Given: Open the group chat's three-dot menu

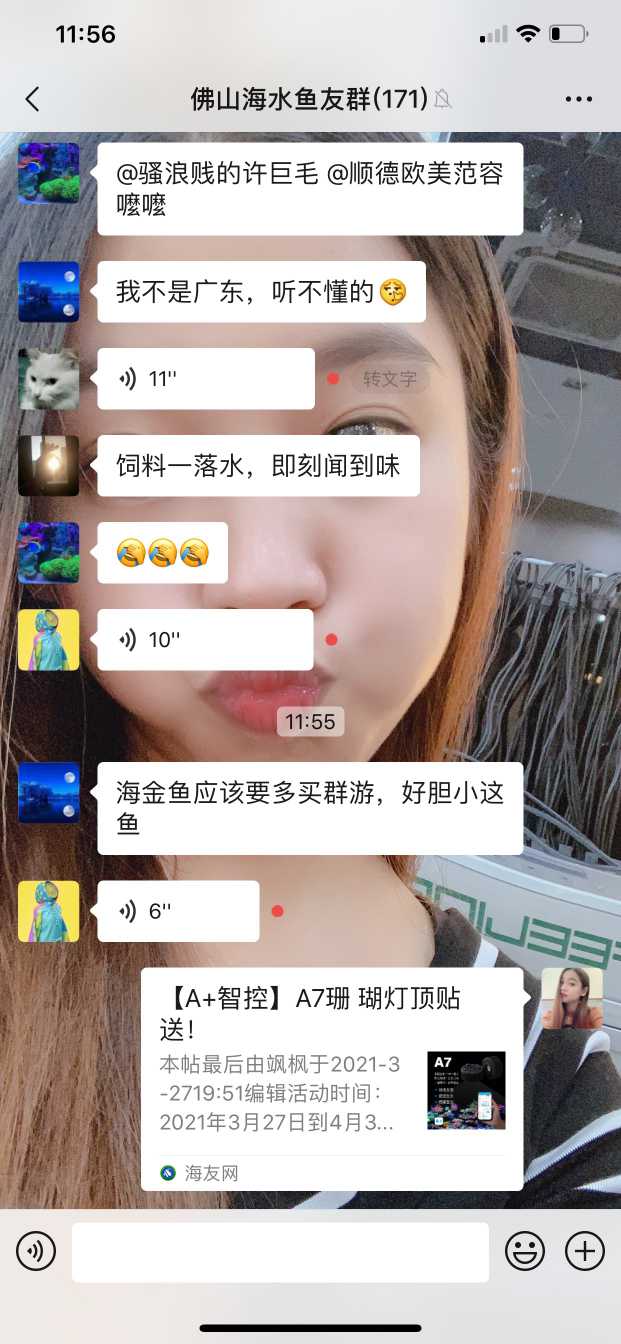Looking at the screenshot, I should [x=579, y=98].
